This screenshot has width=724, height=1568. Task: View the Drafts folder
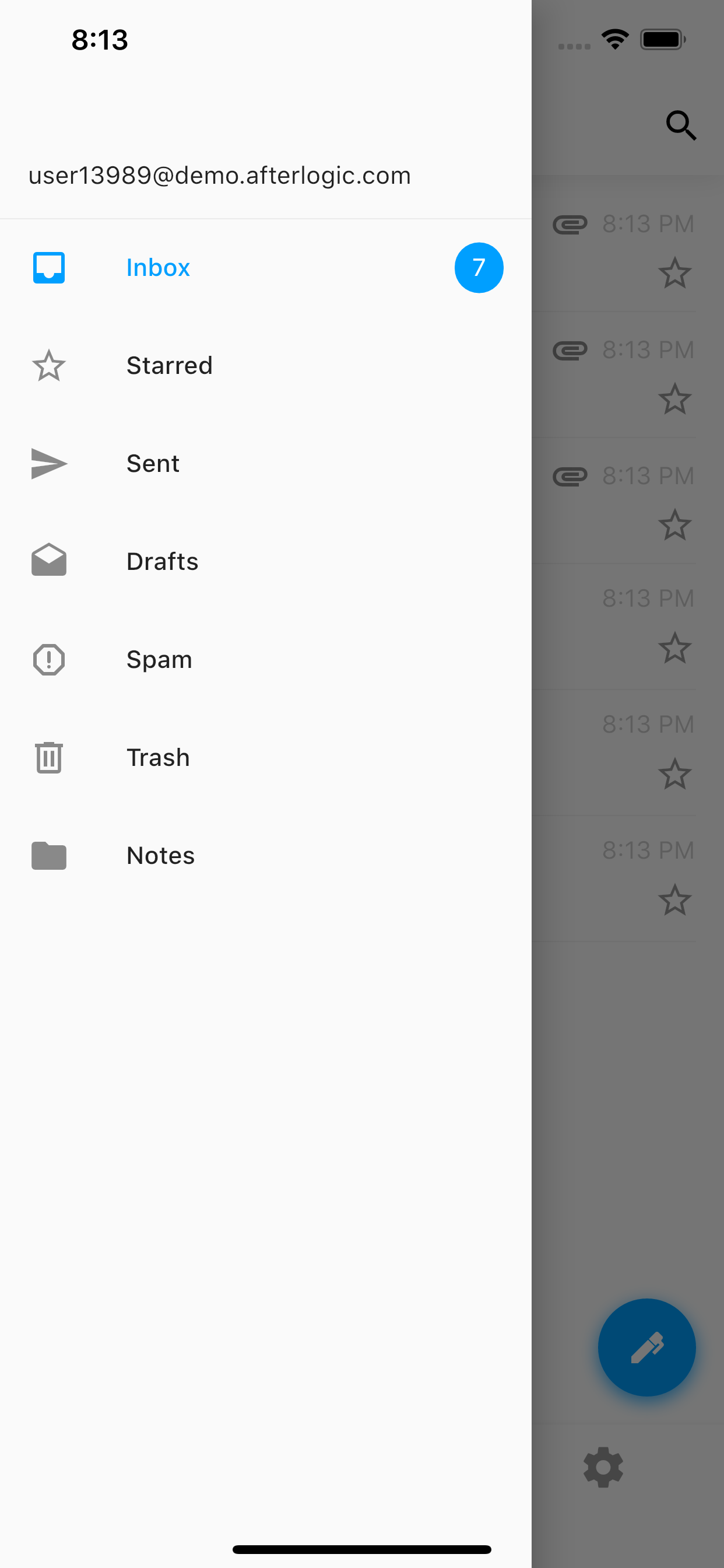tap(162, 562)
